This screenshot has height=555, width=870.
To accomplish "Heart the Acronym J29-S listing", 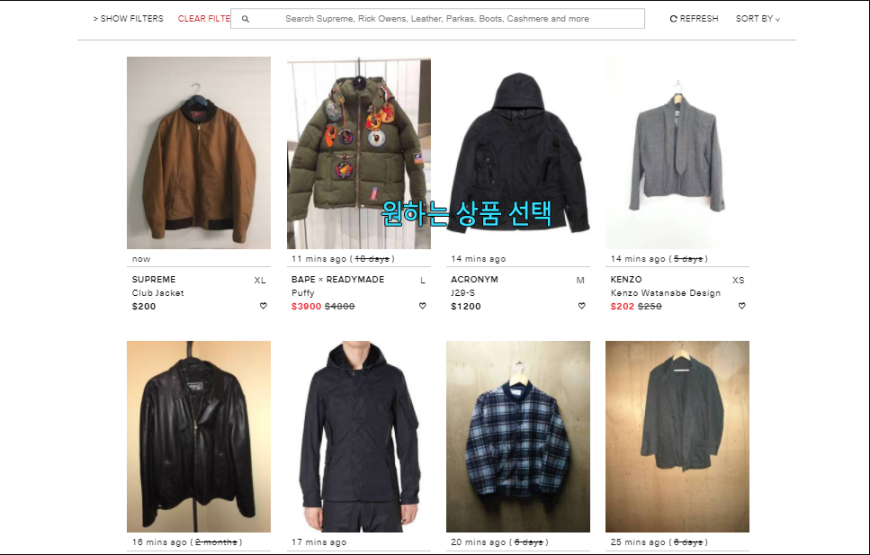I will click(x=582, y=306).
